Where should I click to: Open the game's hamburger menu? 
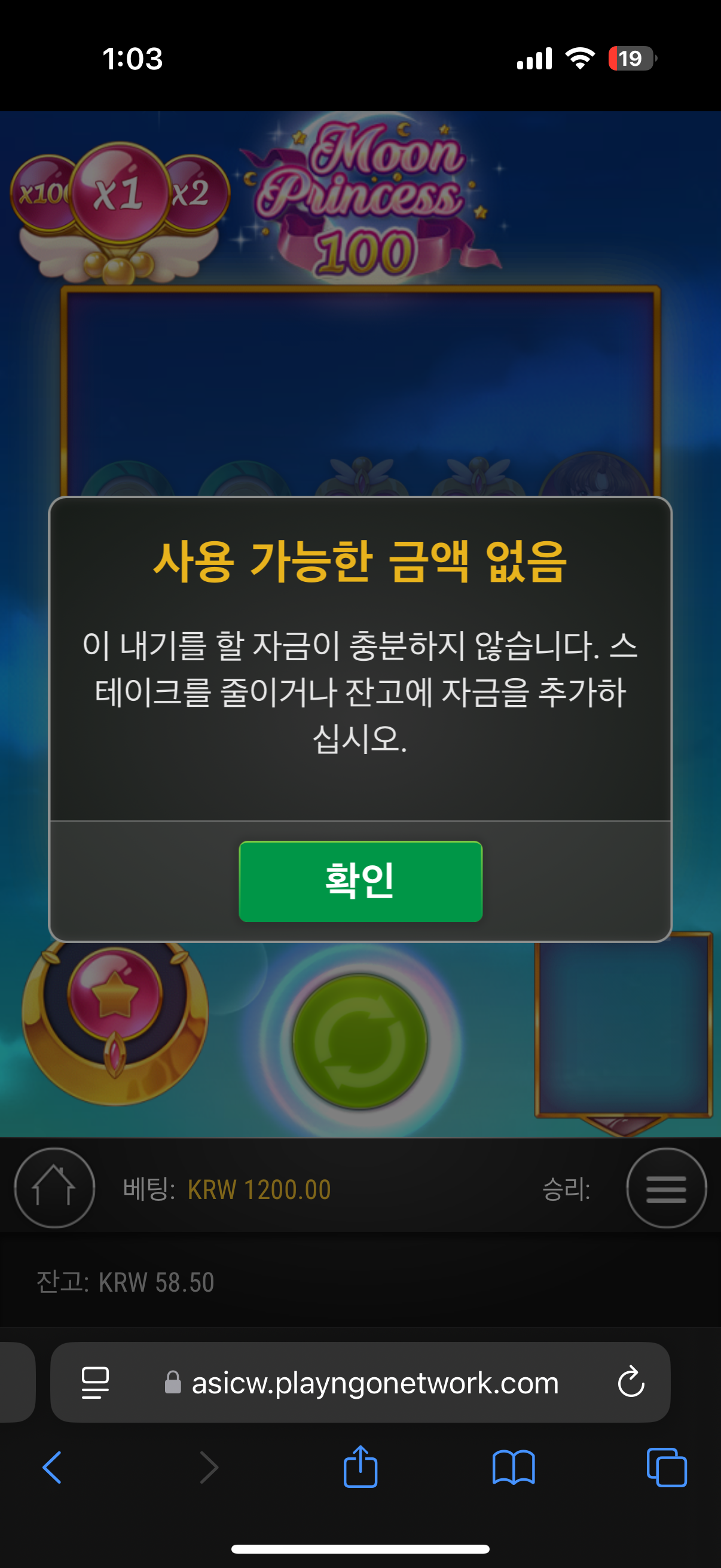pos(666,1188)
